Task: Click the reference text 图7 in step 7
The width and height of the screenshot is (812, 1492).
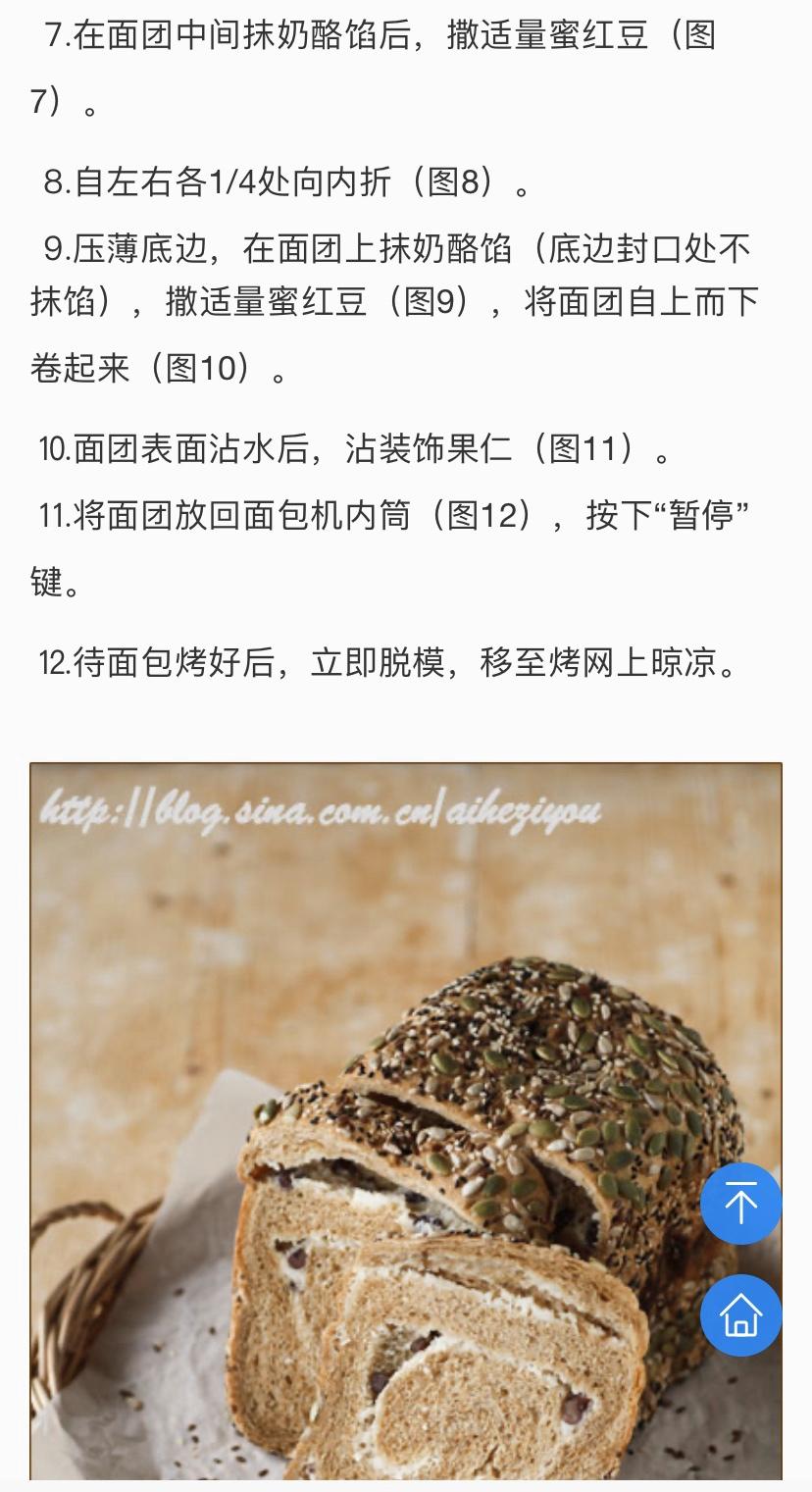Action: click(702, 36)
